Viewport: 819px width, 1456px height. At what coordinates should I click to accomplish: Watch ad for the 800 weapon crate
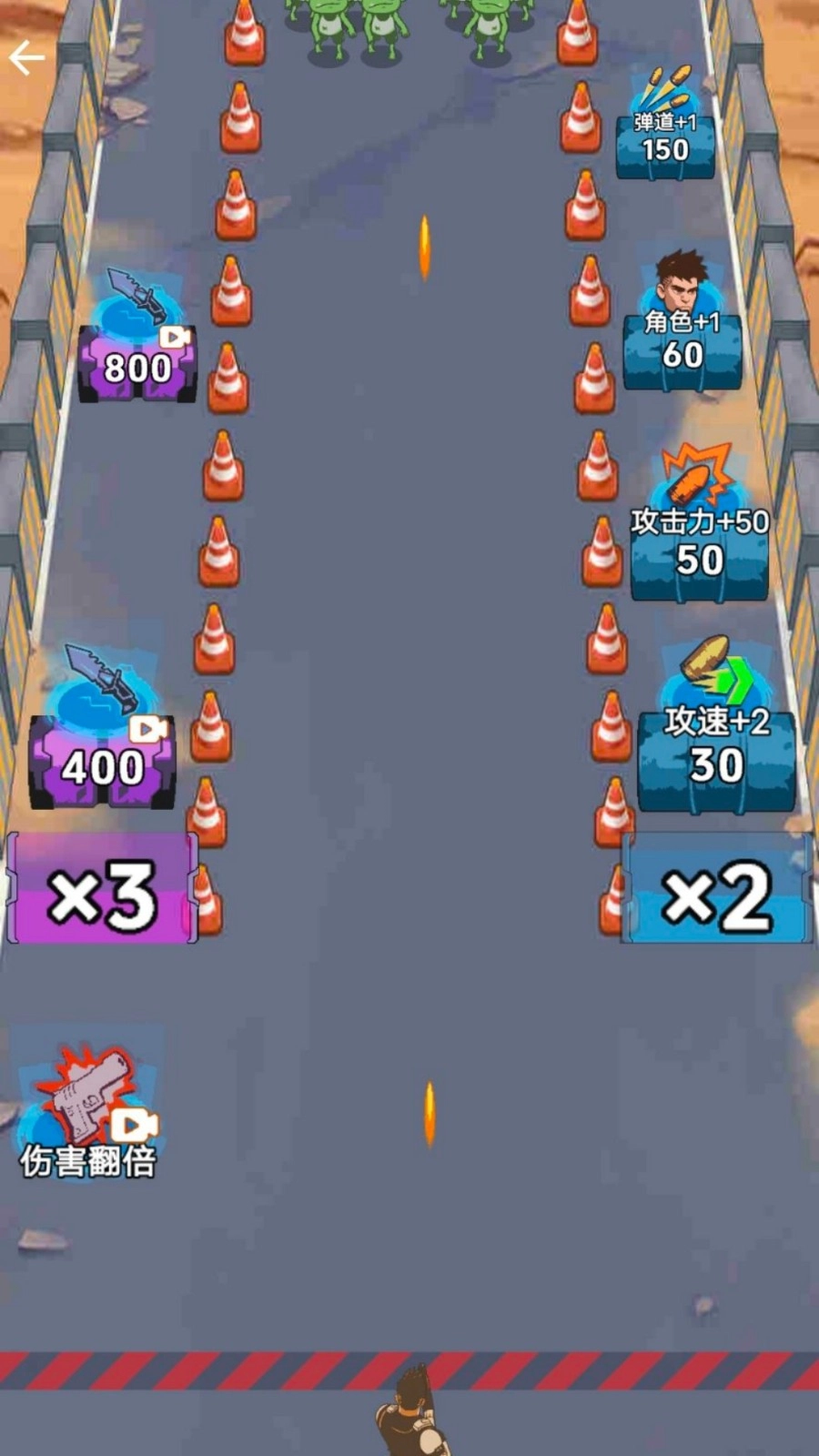pyautogui.click(x=137, y=363)
